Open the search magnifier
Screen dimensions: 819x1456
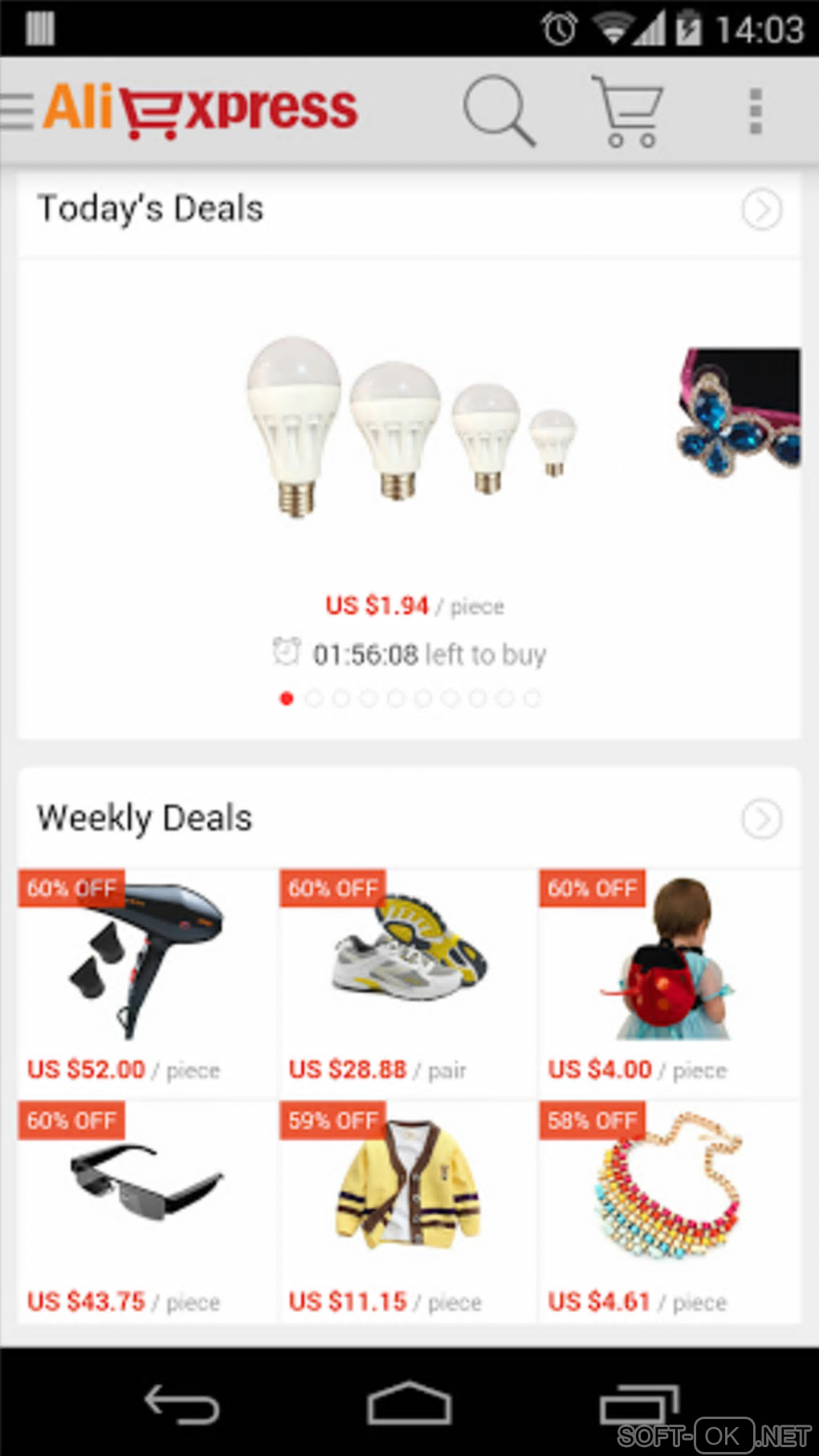pos(498,110)
